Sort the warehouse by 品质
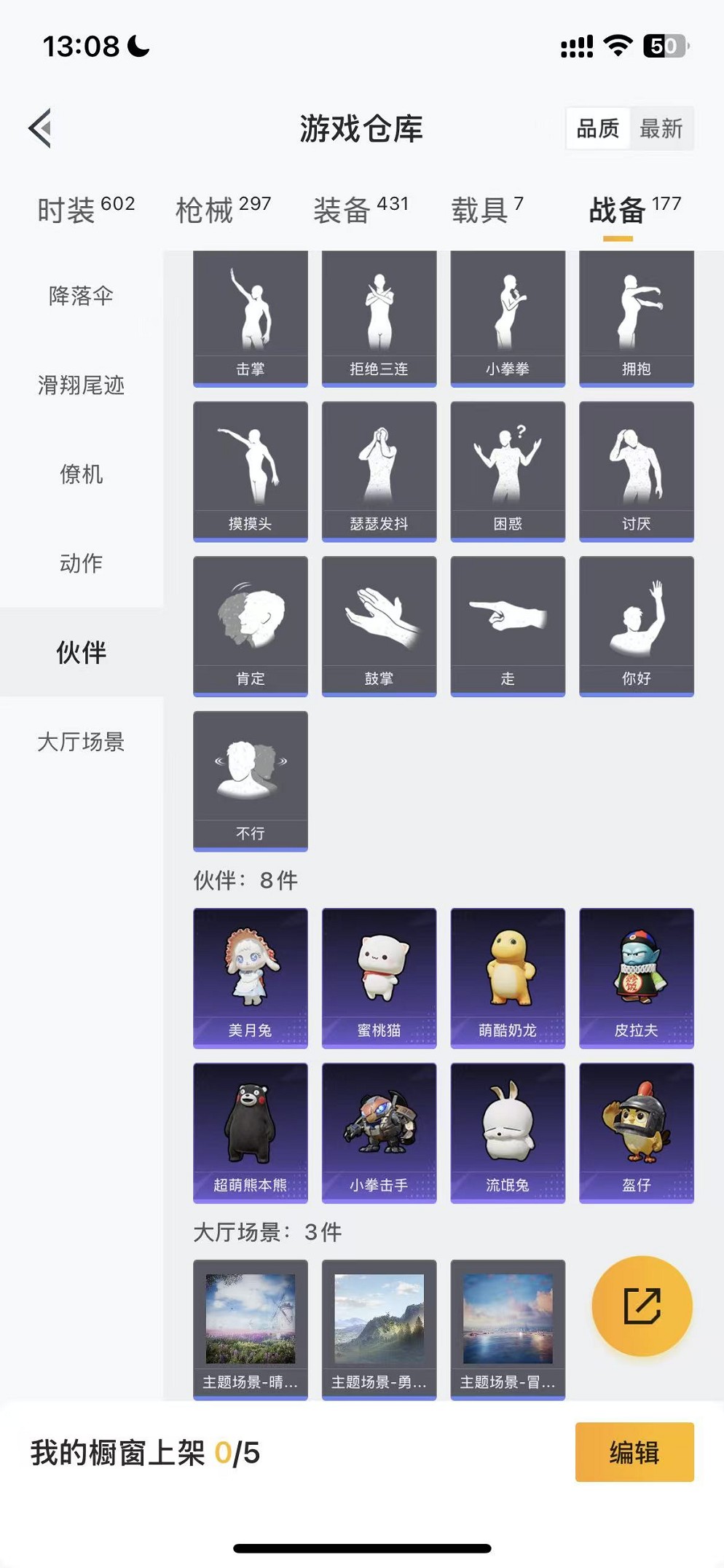This screenshot has width=724, height=1568. (598, 129)
